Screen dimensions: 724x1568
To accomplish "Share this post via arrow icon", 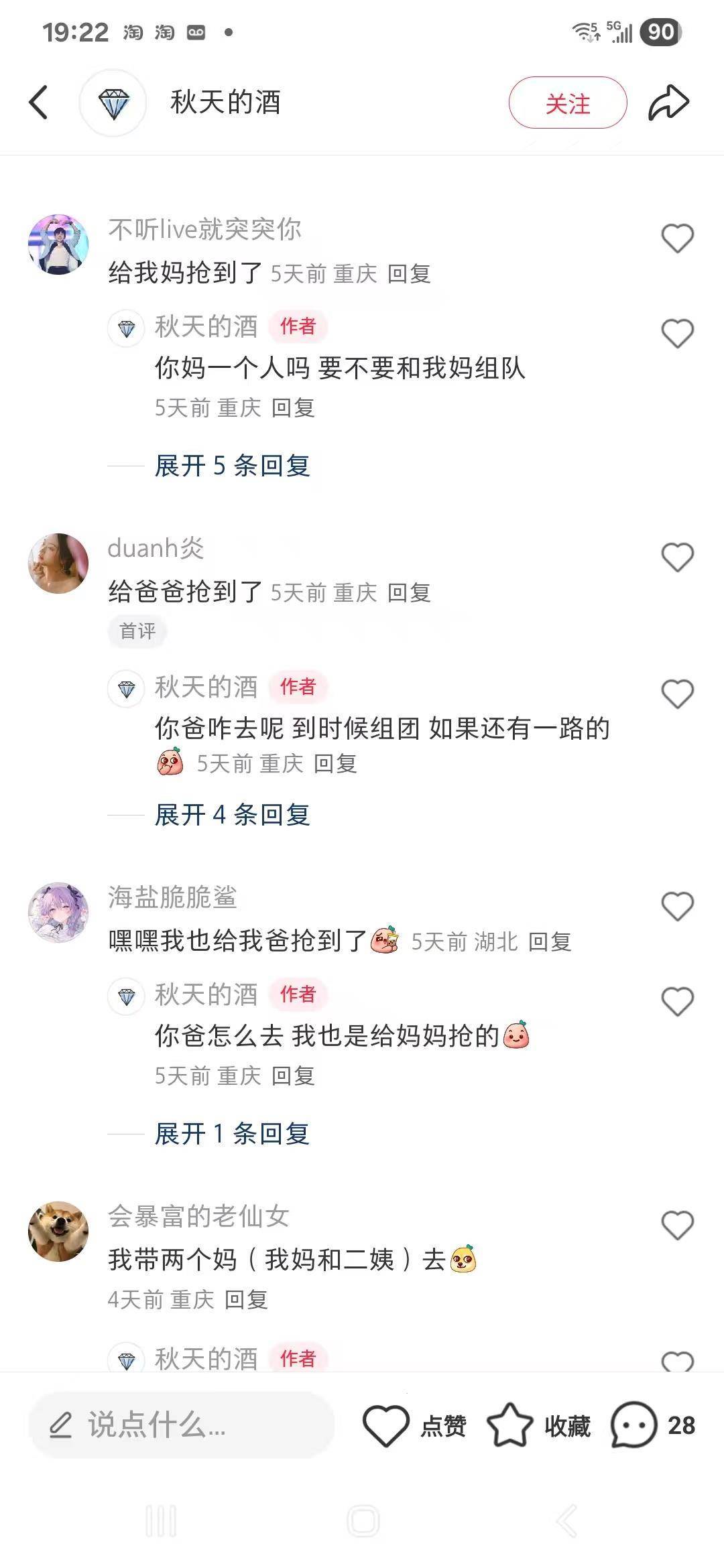I will 668,103.
